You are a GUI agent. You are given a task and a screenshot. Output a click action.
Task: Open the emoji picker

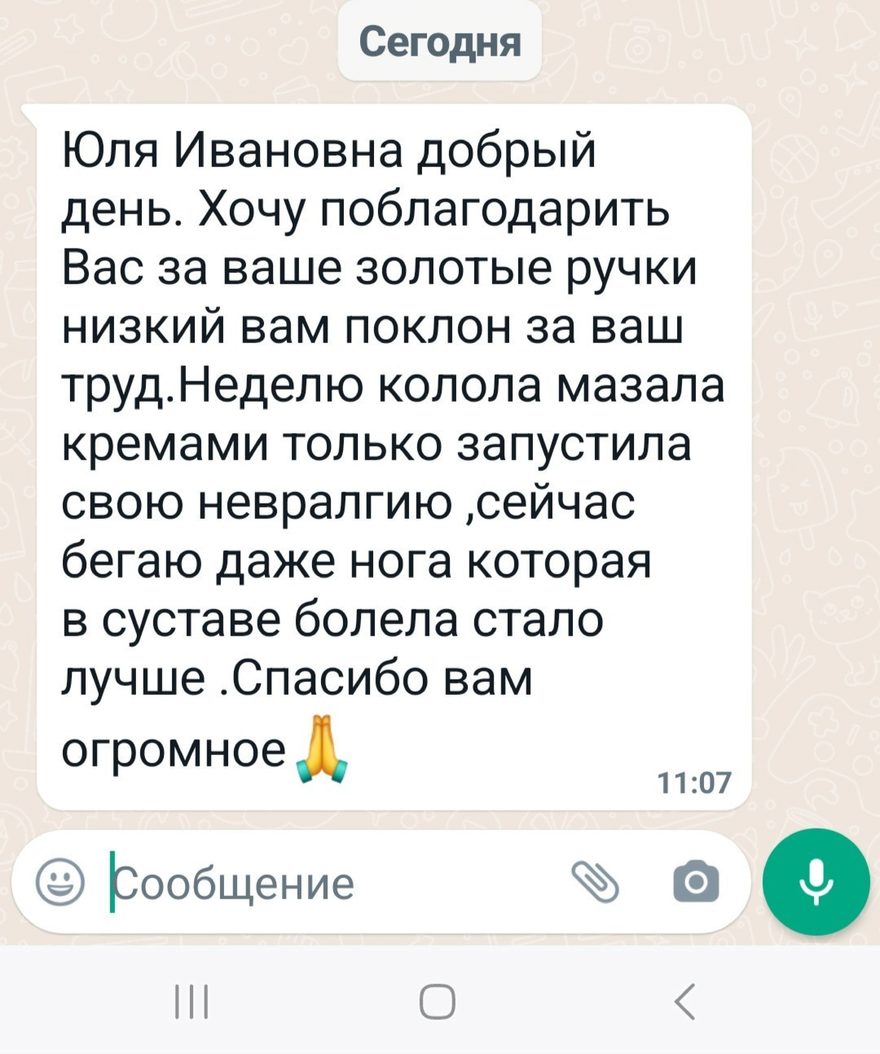click(59, 883)
